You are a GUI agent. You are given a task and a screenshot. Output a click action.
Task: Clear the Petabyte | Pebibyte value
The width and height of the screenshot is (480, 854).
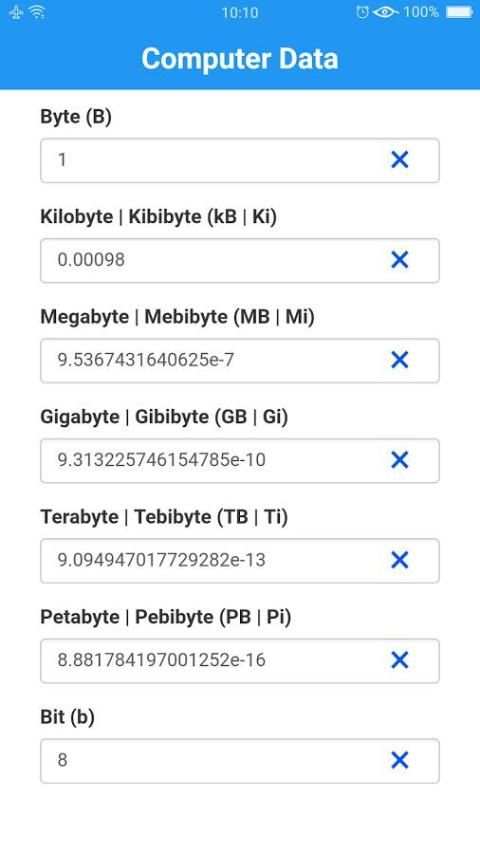pyautogui.click(x=400, y=660)
